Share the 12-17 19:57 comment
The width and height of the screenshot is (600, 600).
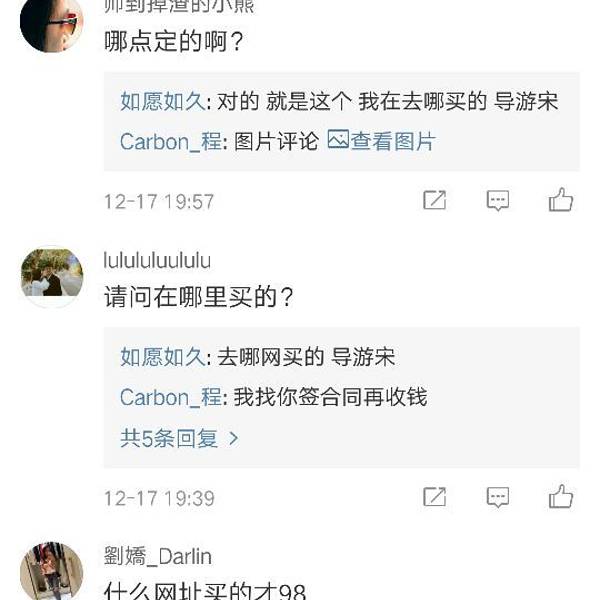(434, 200)
